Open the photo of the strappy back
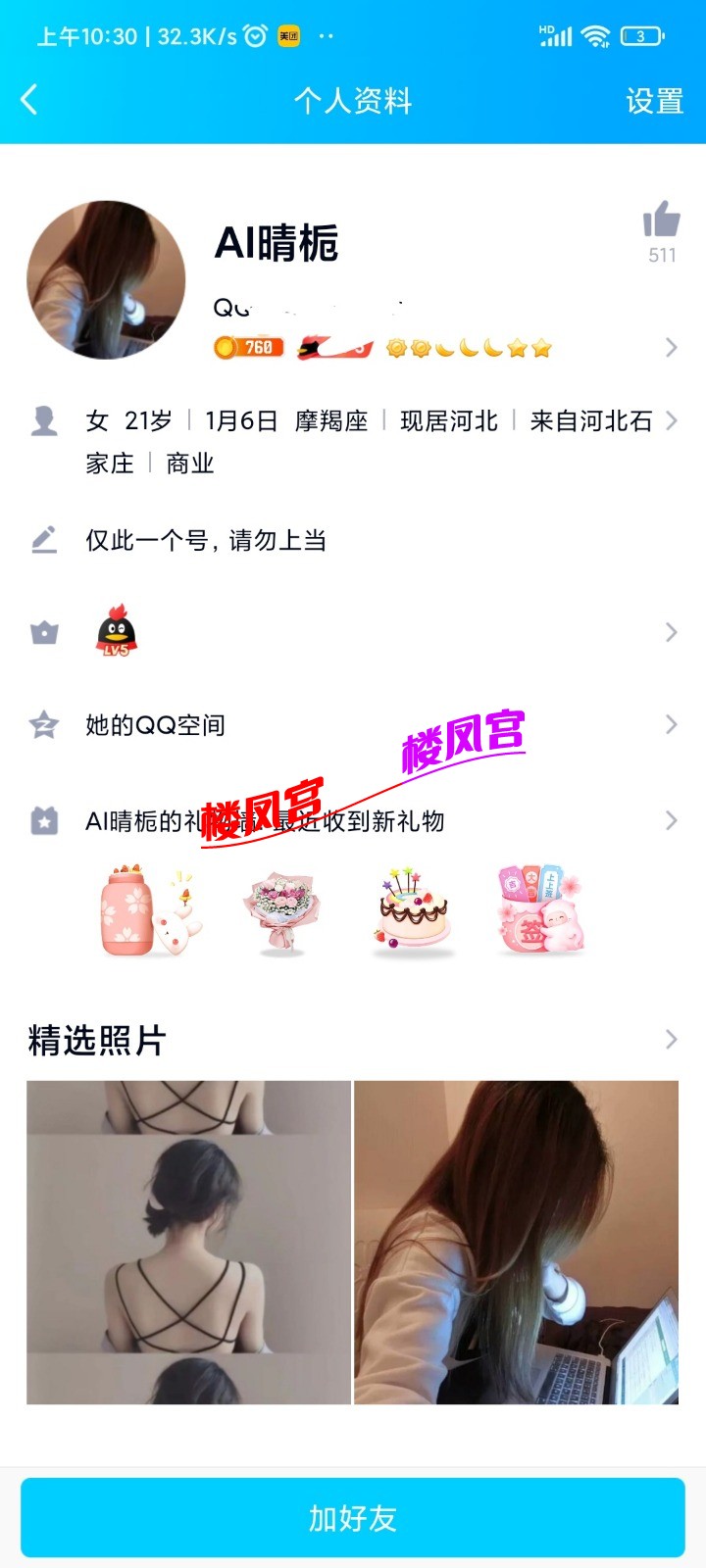The image size is (706, 1568). pos(188,1243)
